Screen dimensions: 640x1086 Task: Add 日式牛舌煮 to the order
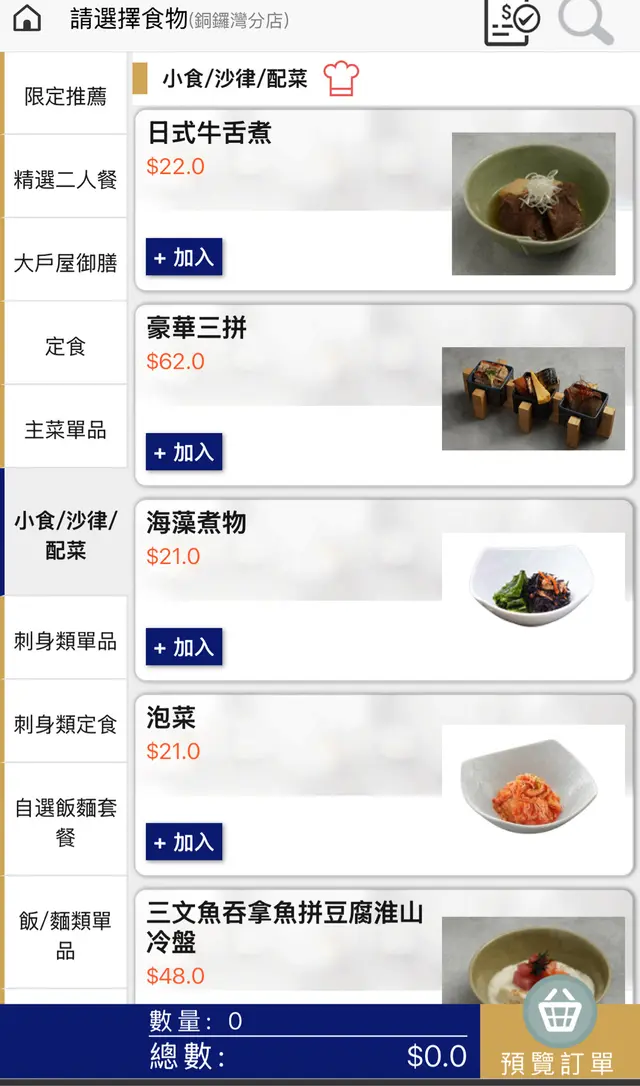[x=184, y=258]
